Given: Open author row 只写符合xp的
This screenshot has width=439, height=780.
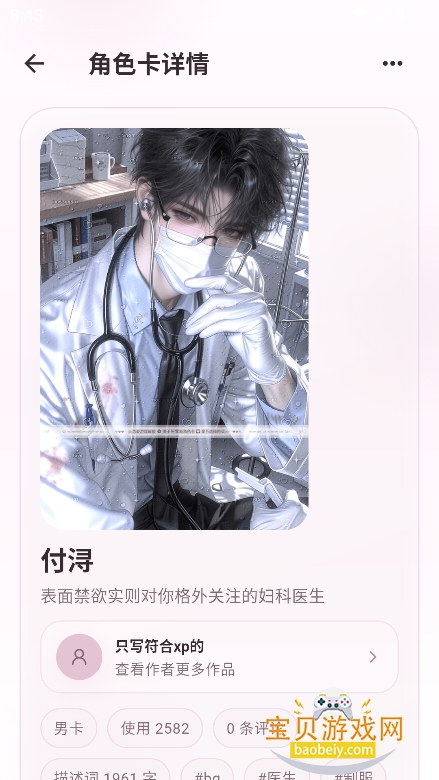Looking at the screenshot, I should (219, 657).
